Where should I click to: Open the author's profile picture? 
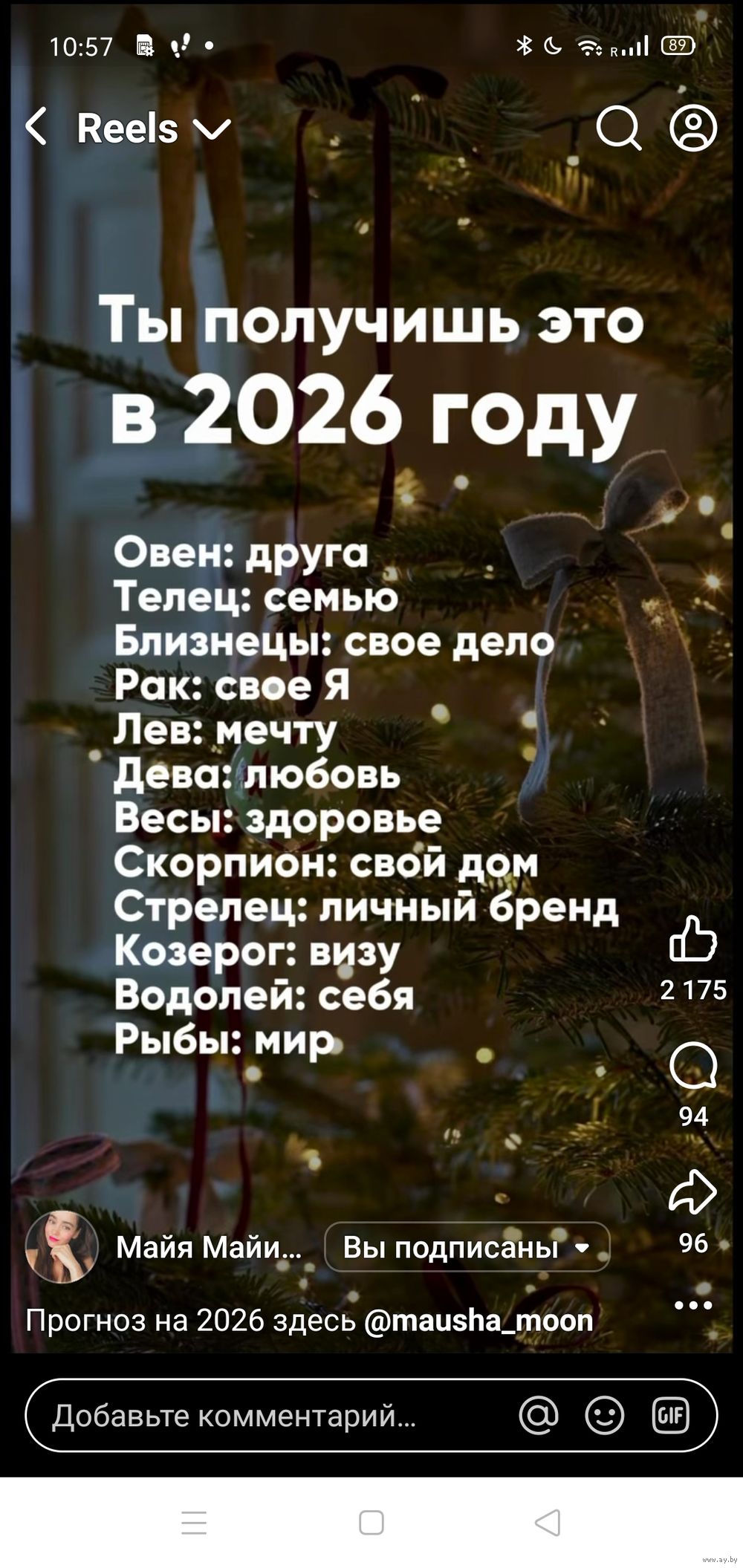62,1247
